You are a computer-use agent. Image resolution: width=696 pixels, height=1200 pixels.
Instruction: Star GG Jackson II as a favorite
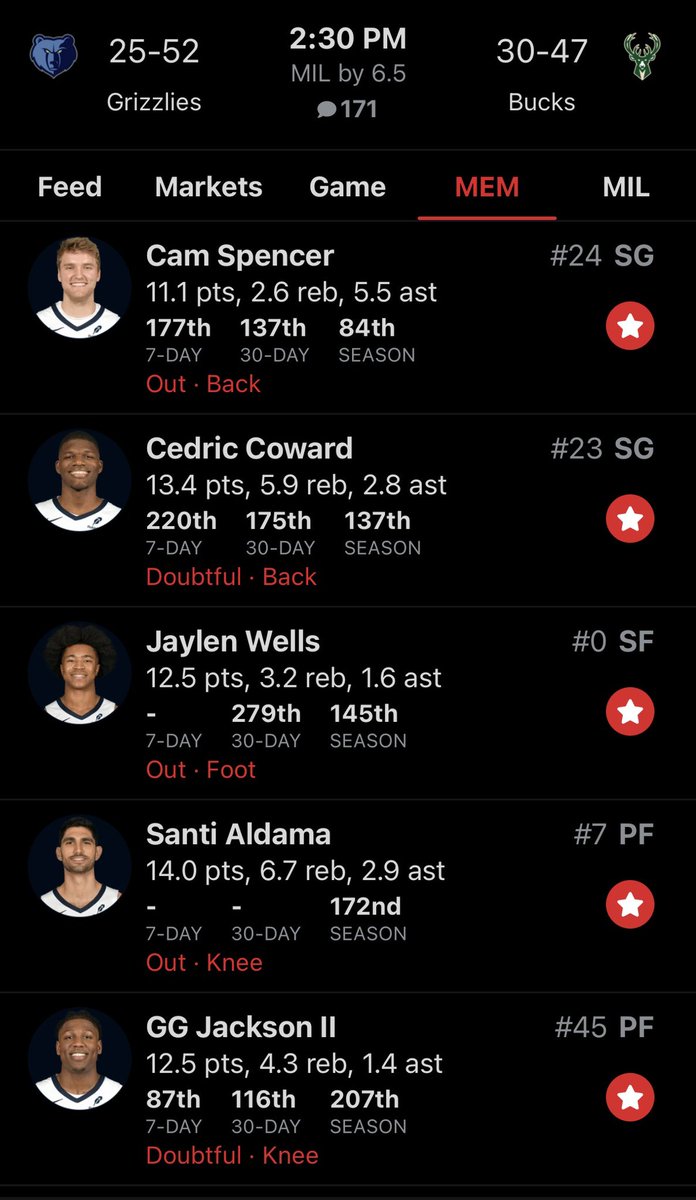pos(630,1099)
